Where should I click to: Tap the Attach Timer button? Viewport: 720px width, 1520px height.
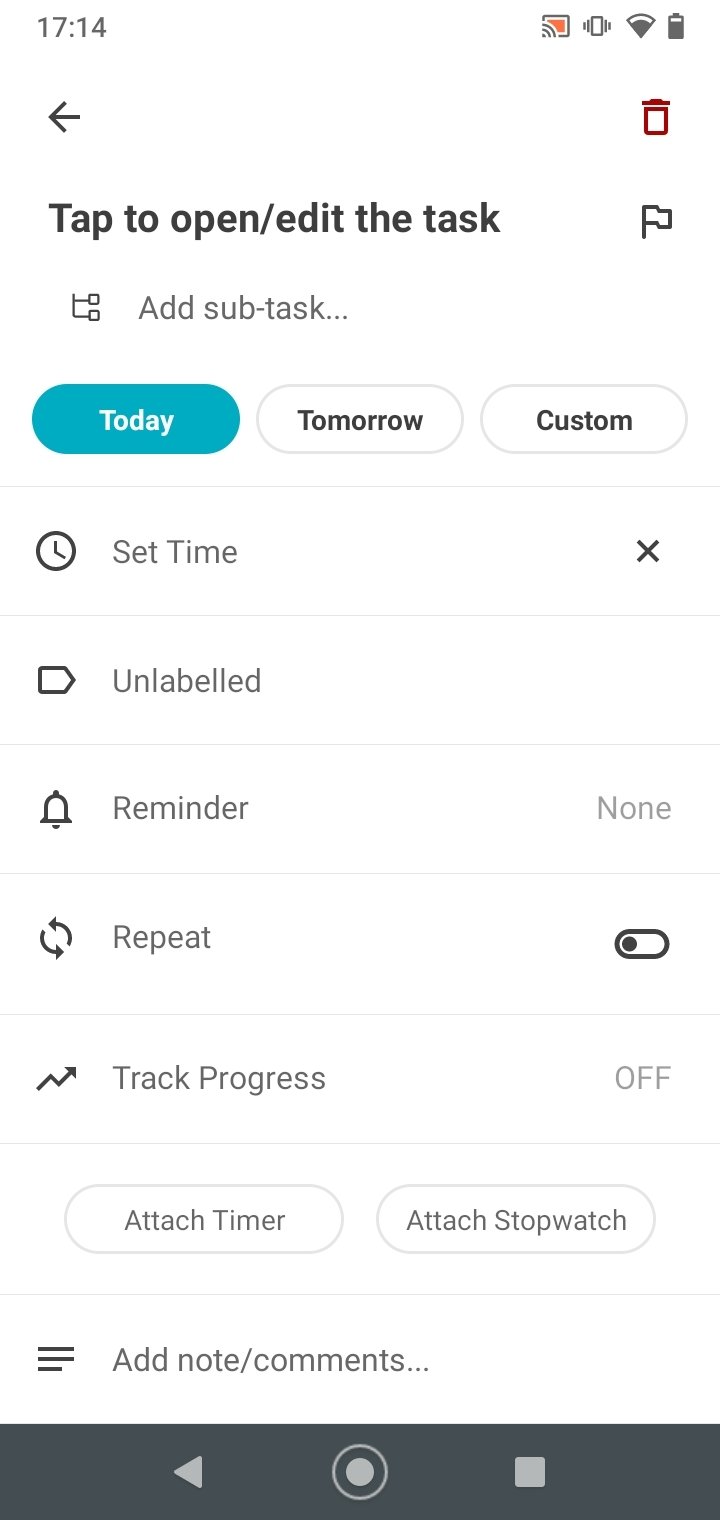pyautogui.click(x=204, y=1219)
